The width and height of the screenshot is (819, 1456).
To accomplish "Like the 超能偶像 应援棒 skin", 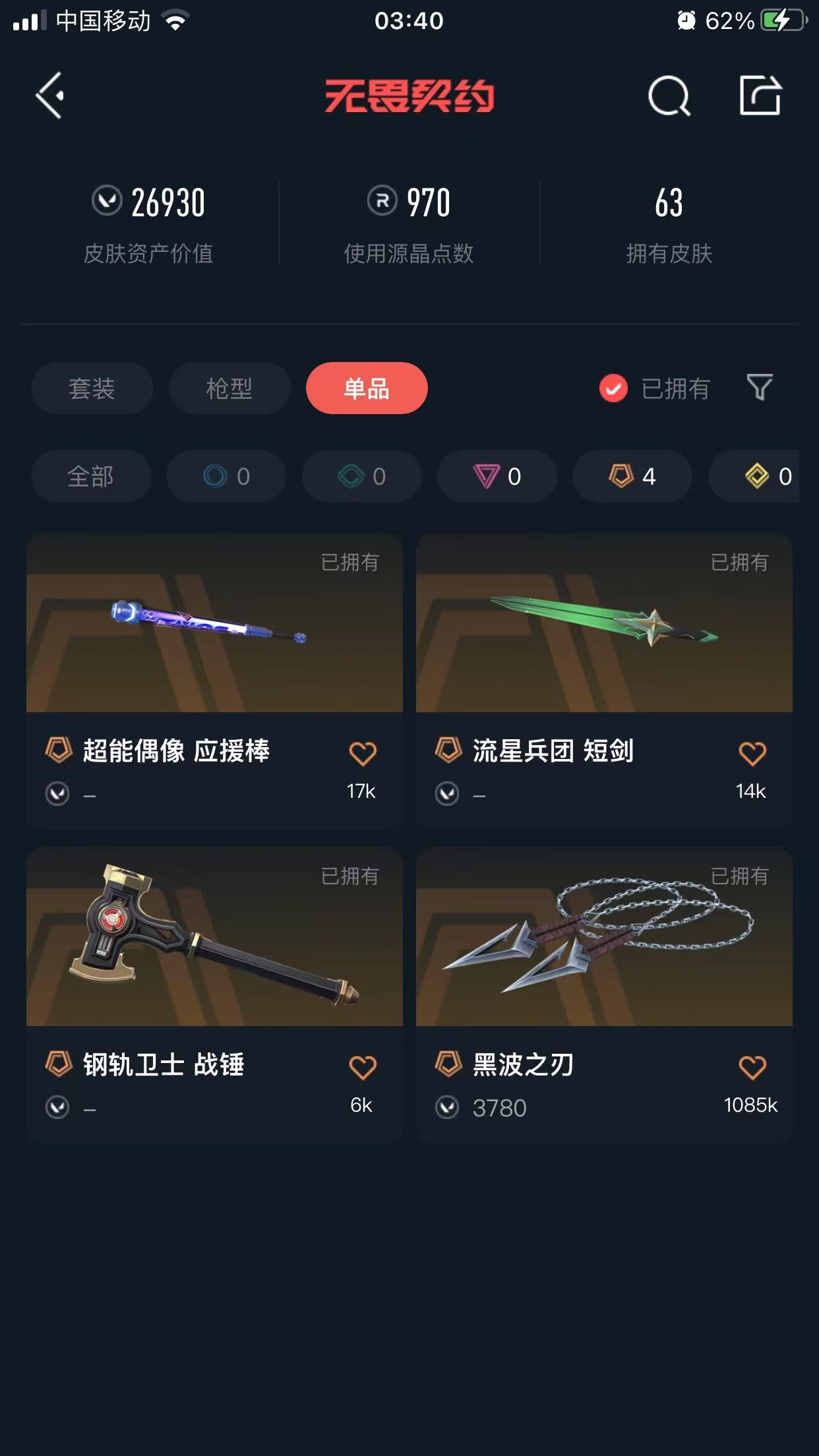I will coord(362,753).
